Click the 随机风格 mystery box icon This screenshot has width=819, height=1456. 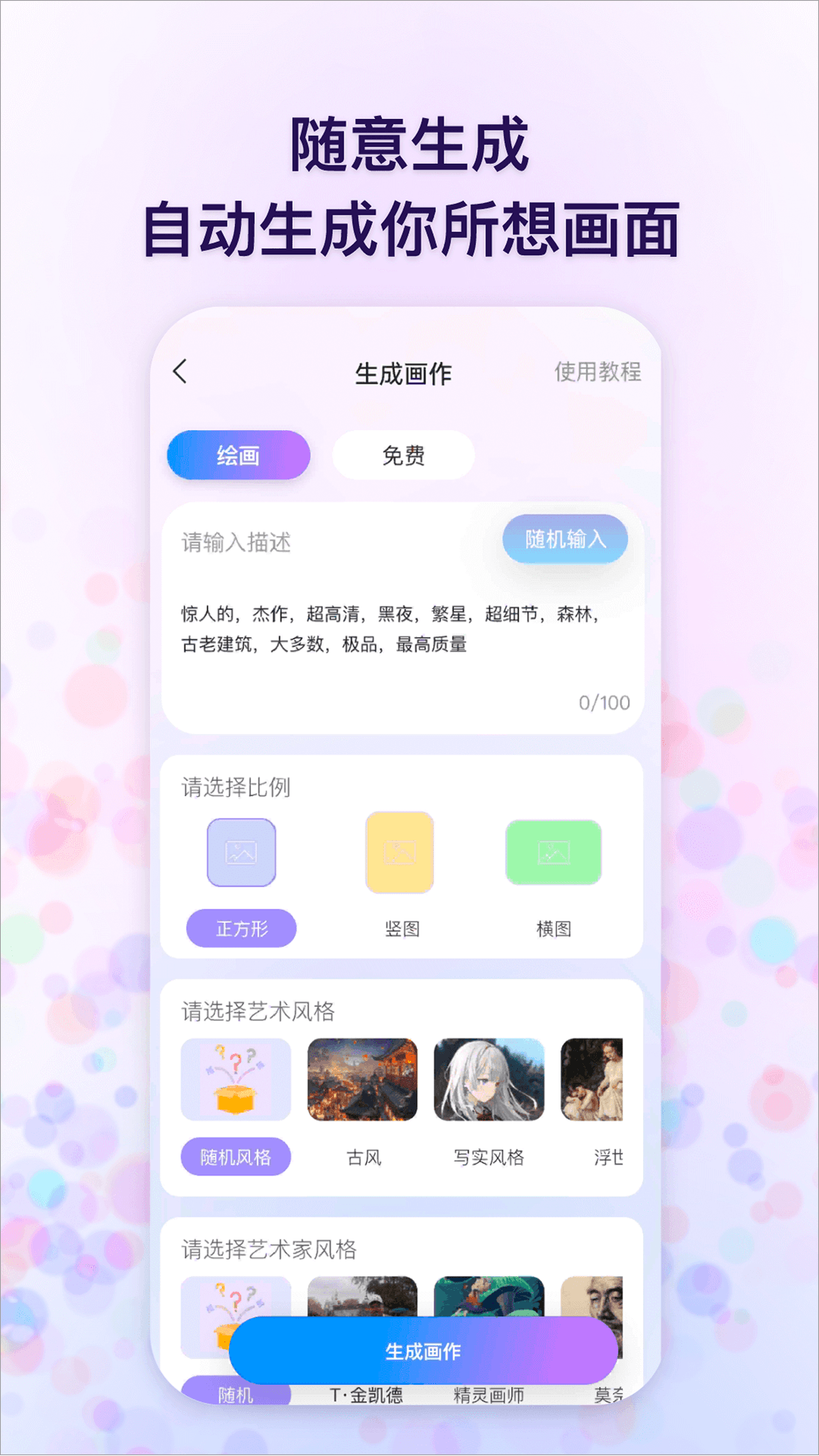click(x=235, y=1079)
